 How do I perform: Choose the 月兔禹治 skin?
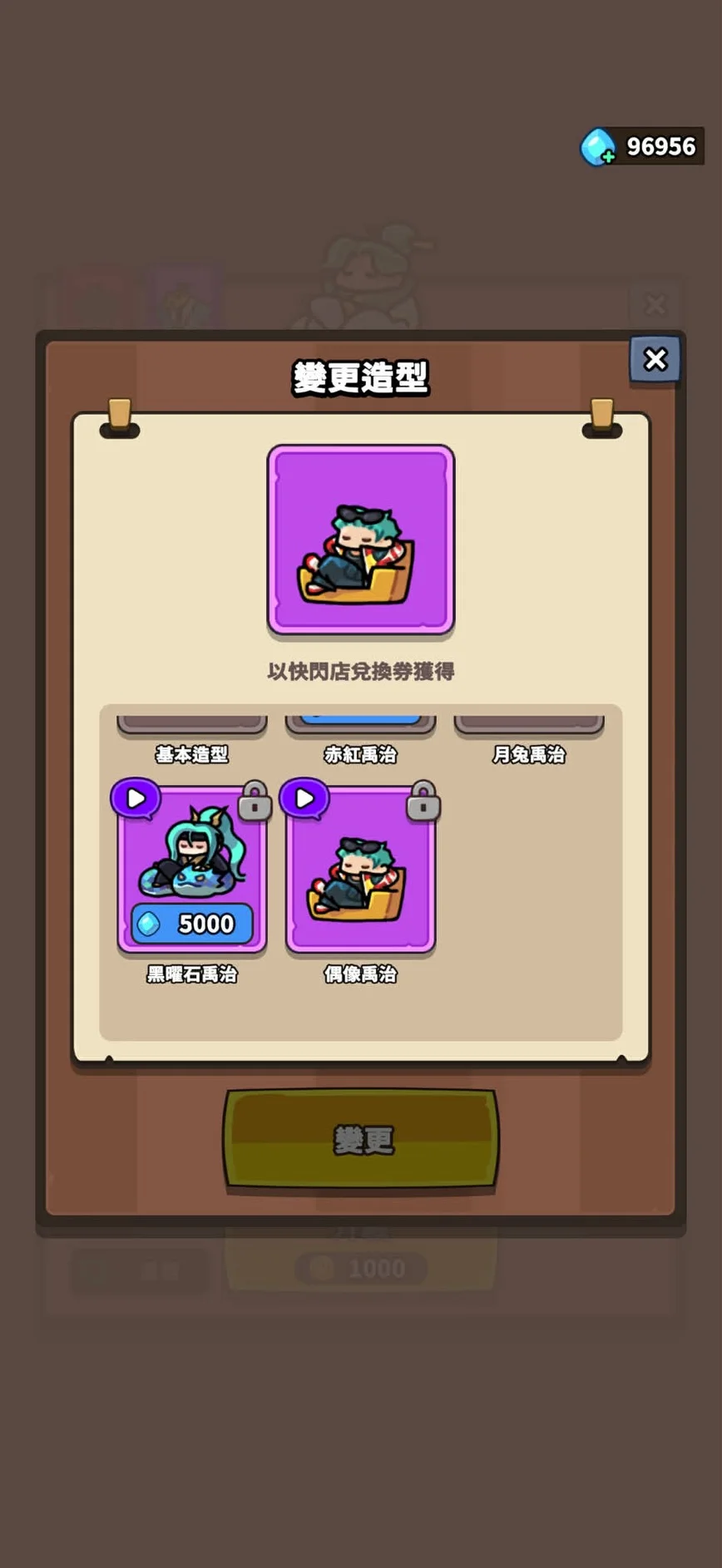[x=529, y=726]
